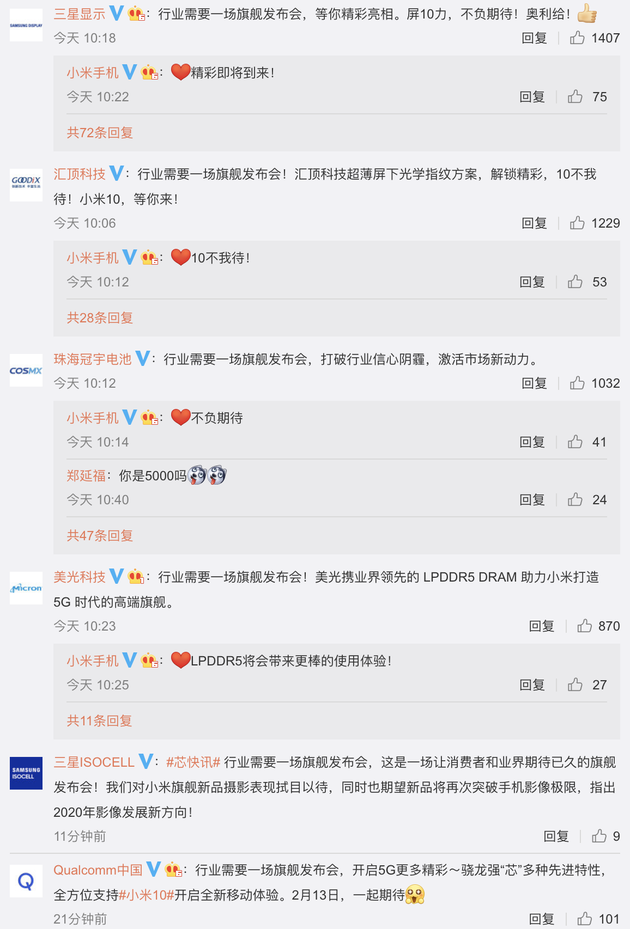Expand 共47条回复 thread
The image size is (630, 929).
pos(100,535)
